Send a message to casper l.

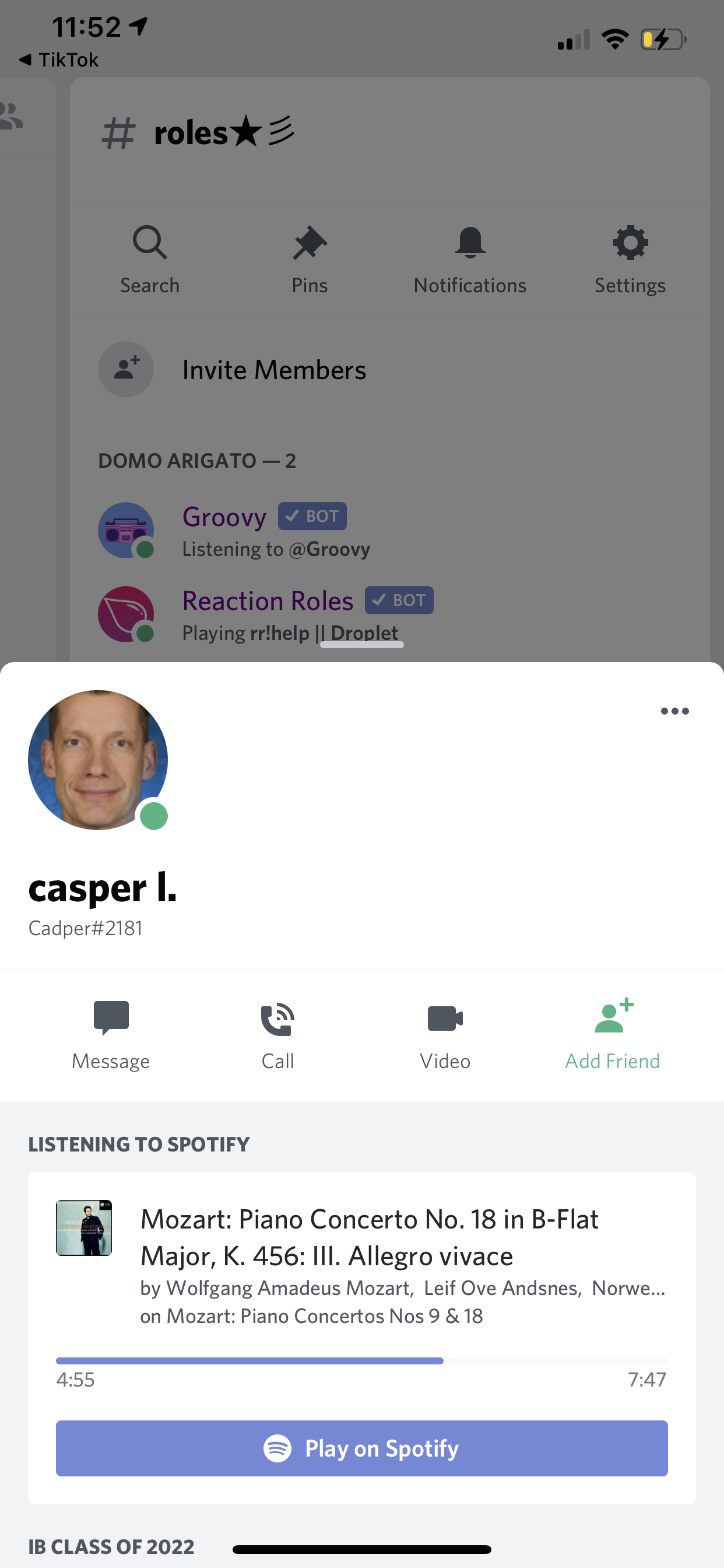(x=111, y=1035)
